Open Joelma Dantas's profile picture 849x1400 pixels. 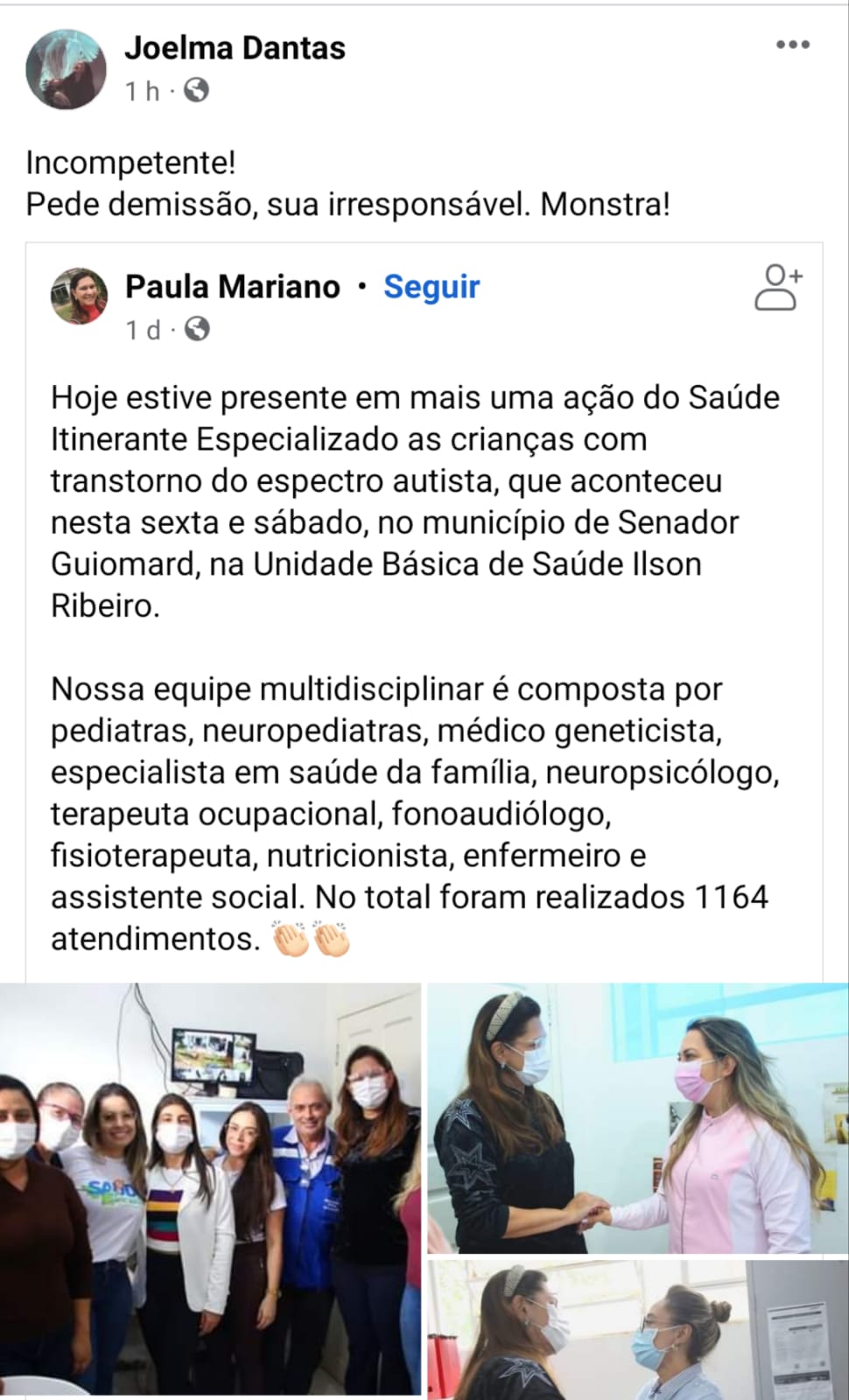(66, 69)
